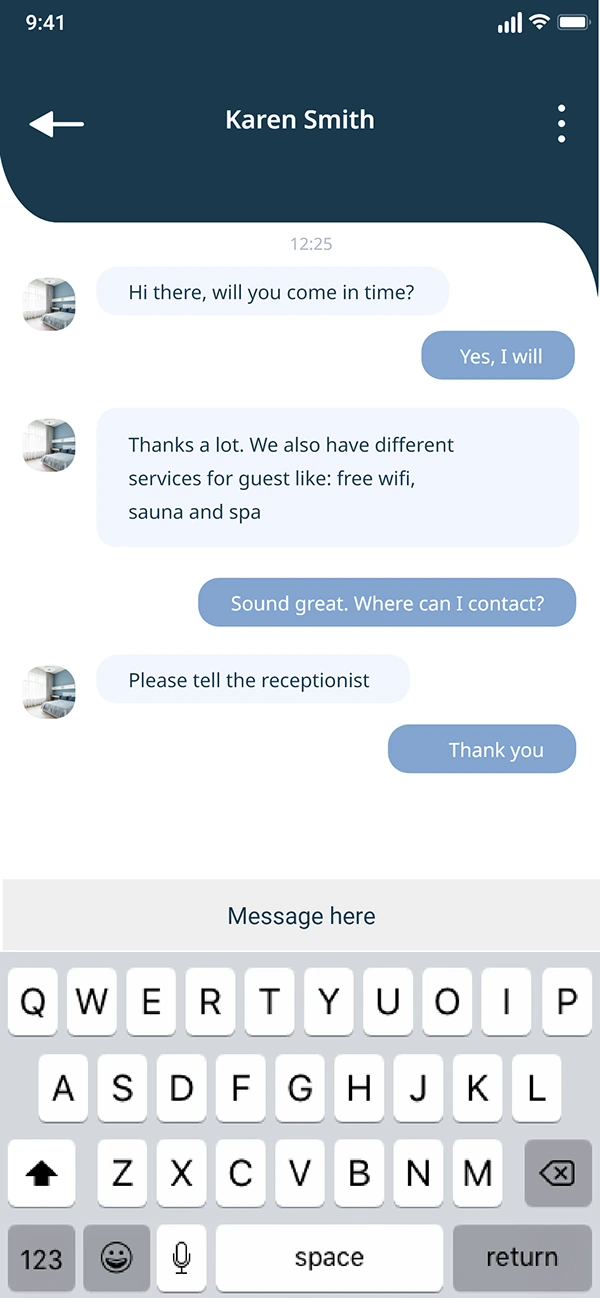
Task: Go back using the arrow
Action: [56, 124]
